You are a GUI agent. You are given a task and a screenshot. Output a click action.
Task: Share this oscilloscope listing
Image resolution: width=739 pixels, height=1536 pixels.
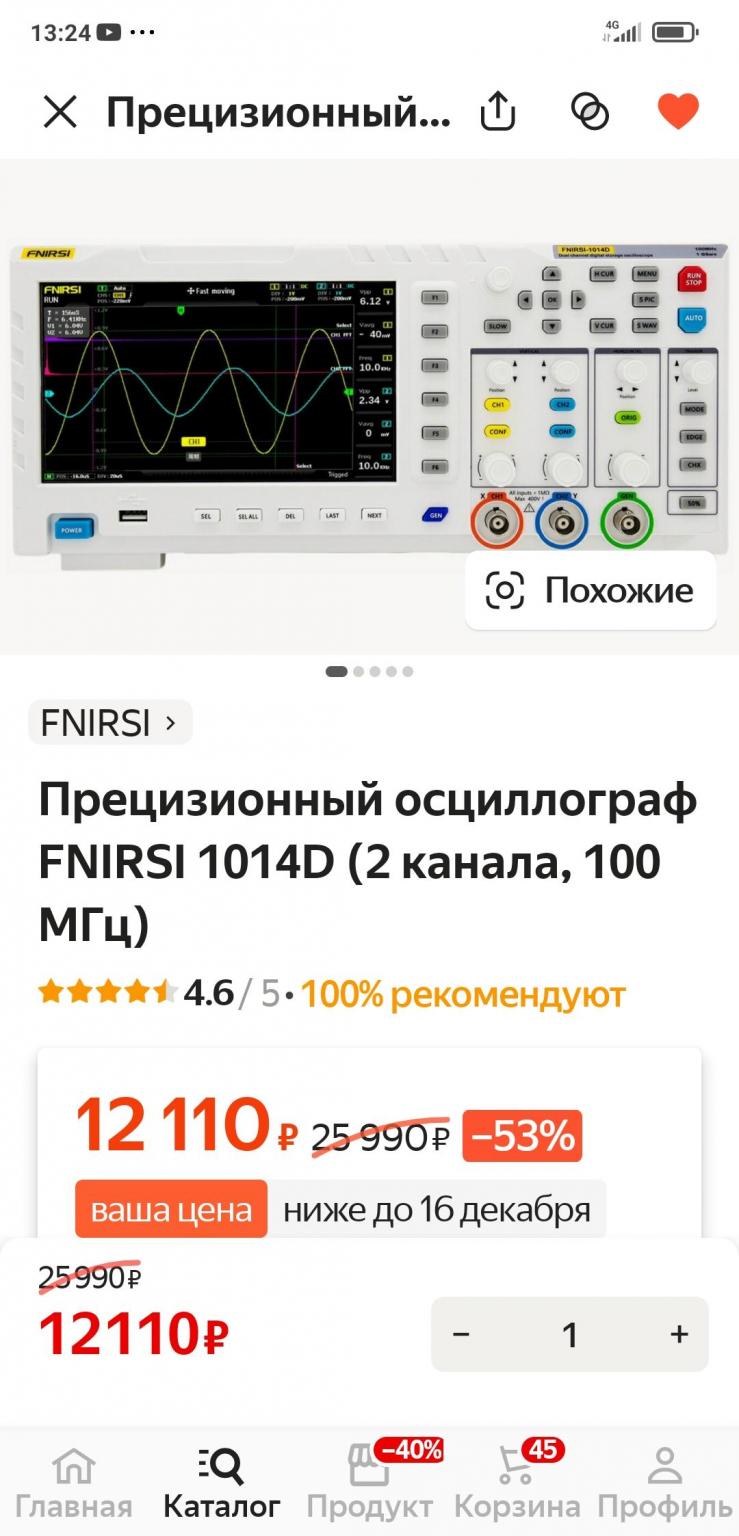[x=497, y=112]
